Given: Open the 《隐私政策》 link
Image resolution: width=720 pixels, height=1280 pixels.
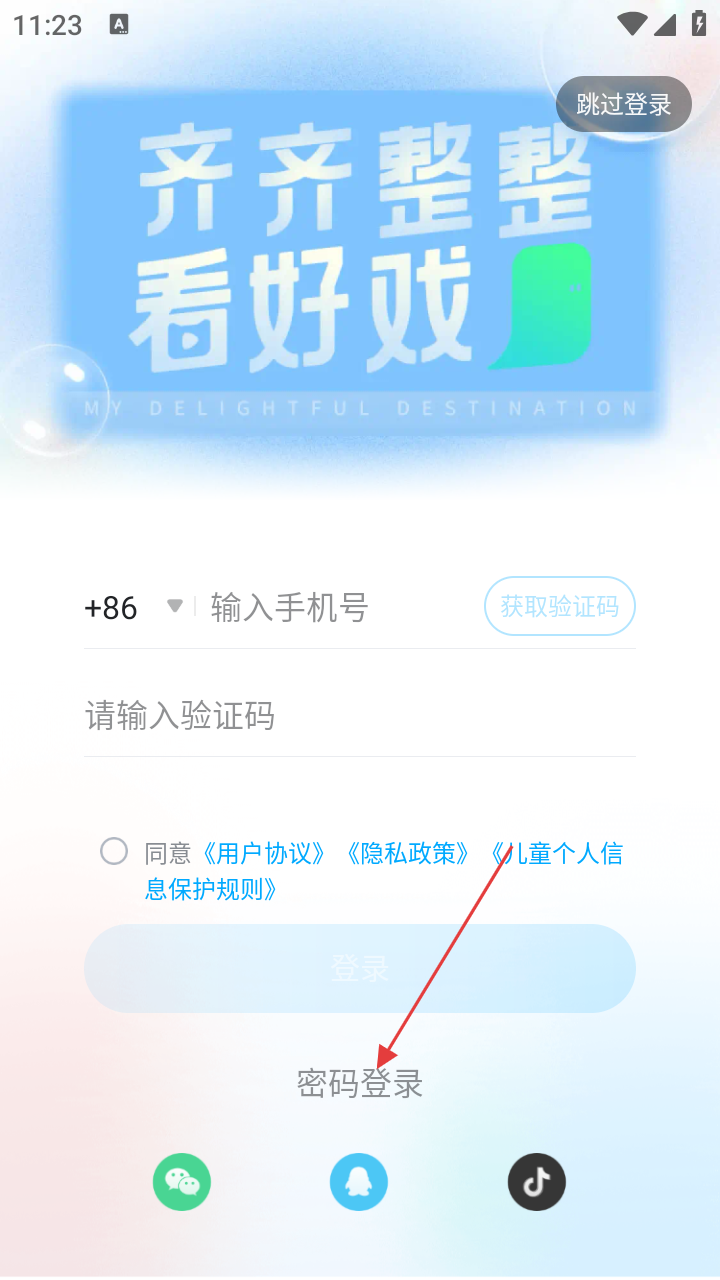Looking at the screenshot, I should tap(407, 853).
